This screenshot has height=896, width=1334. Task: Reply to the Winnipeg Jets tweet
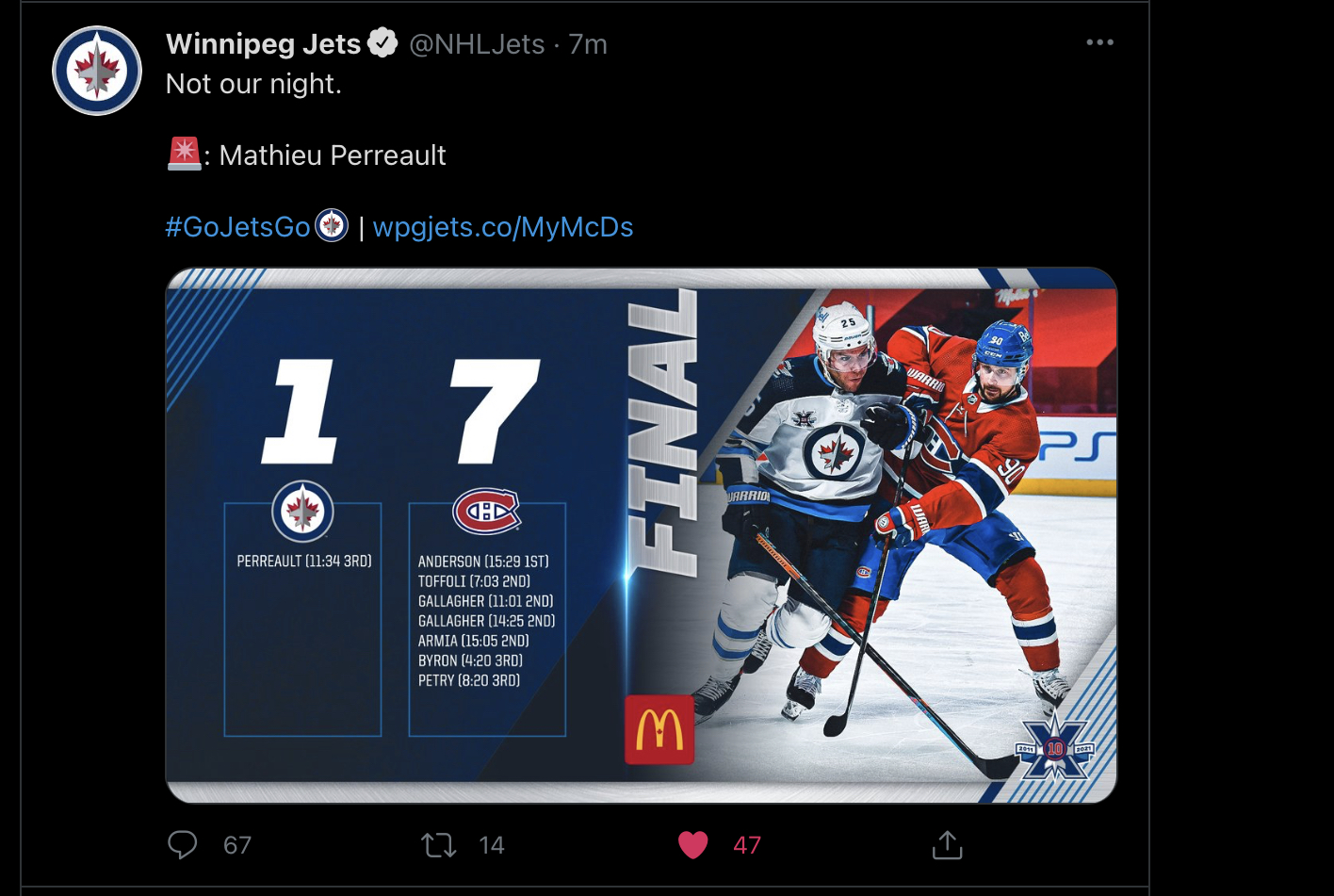(x=183, y=845)
